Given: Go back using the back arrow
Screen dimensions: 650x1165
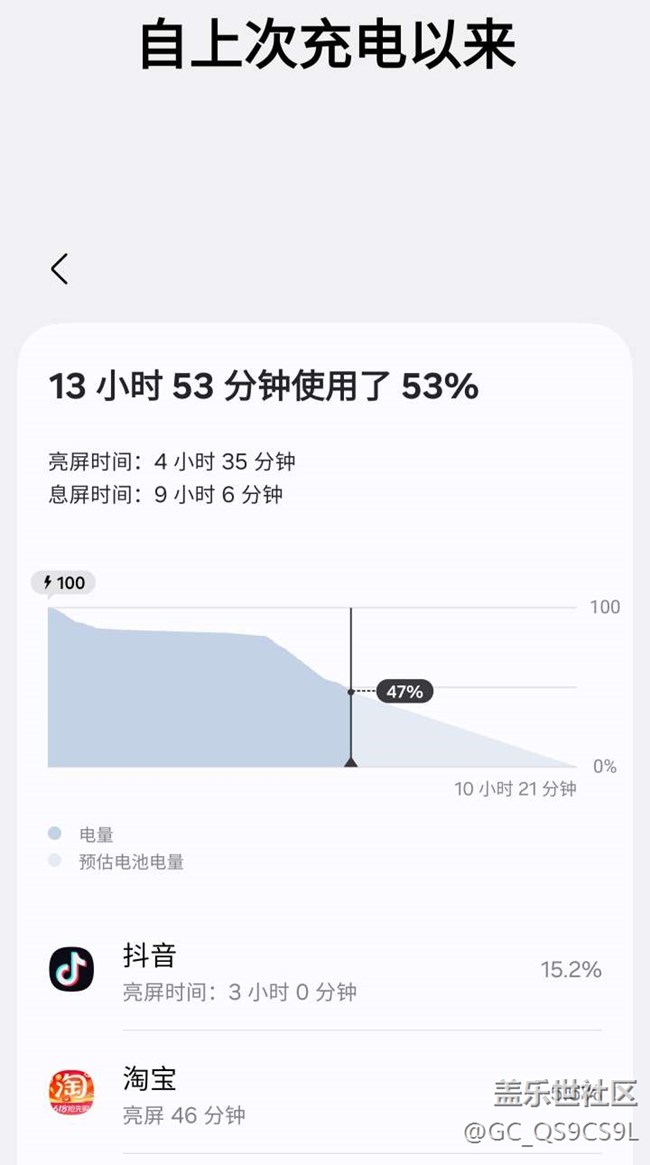Looking at the screenshot, I should tap(59, 268).
